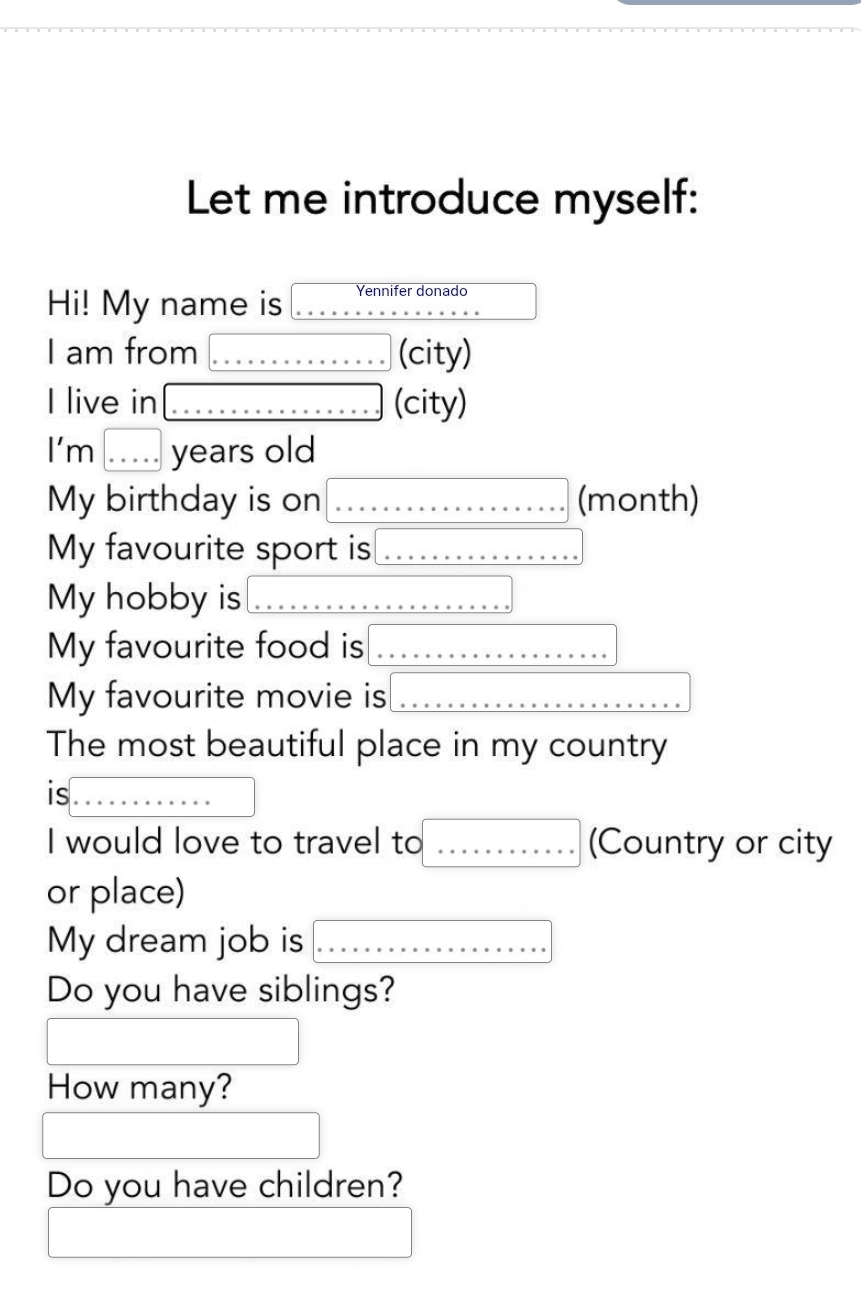
Task: Select the "How many?" answer box
Action: point(181,1136)
